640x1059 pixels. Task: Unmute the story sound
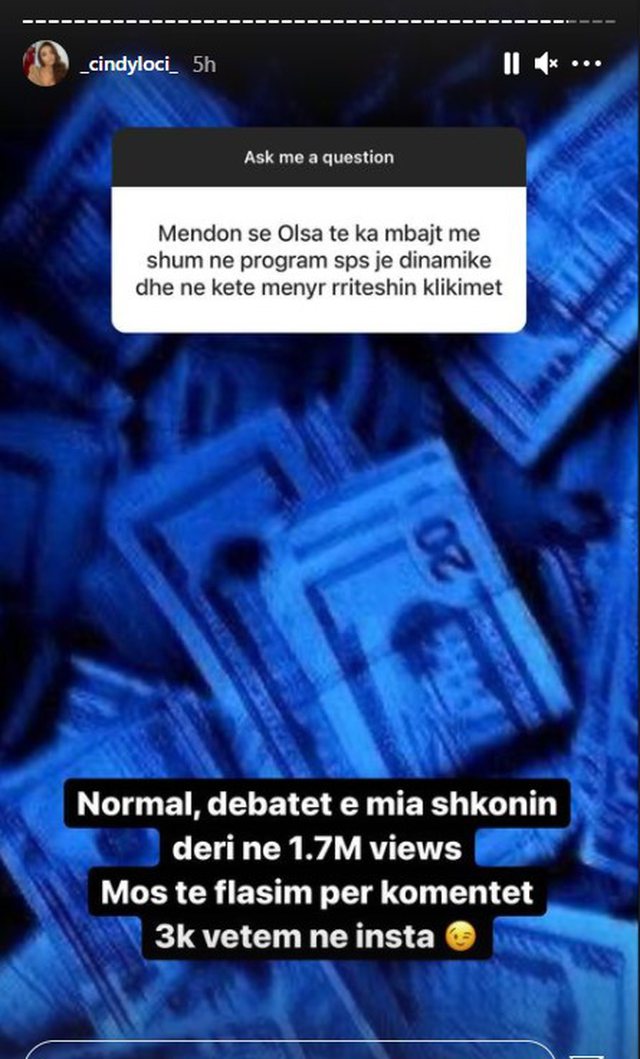click(x=546, y=64)
